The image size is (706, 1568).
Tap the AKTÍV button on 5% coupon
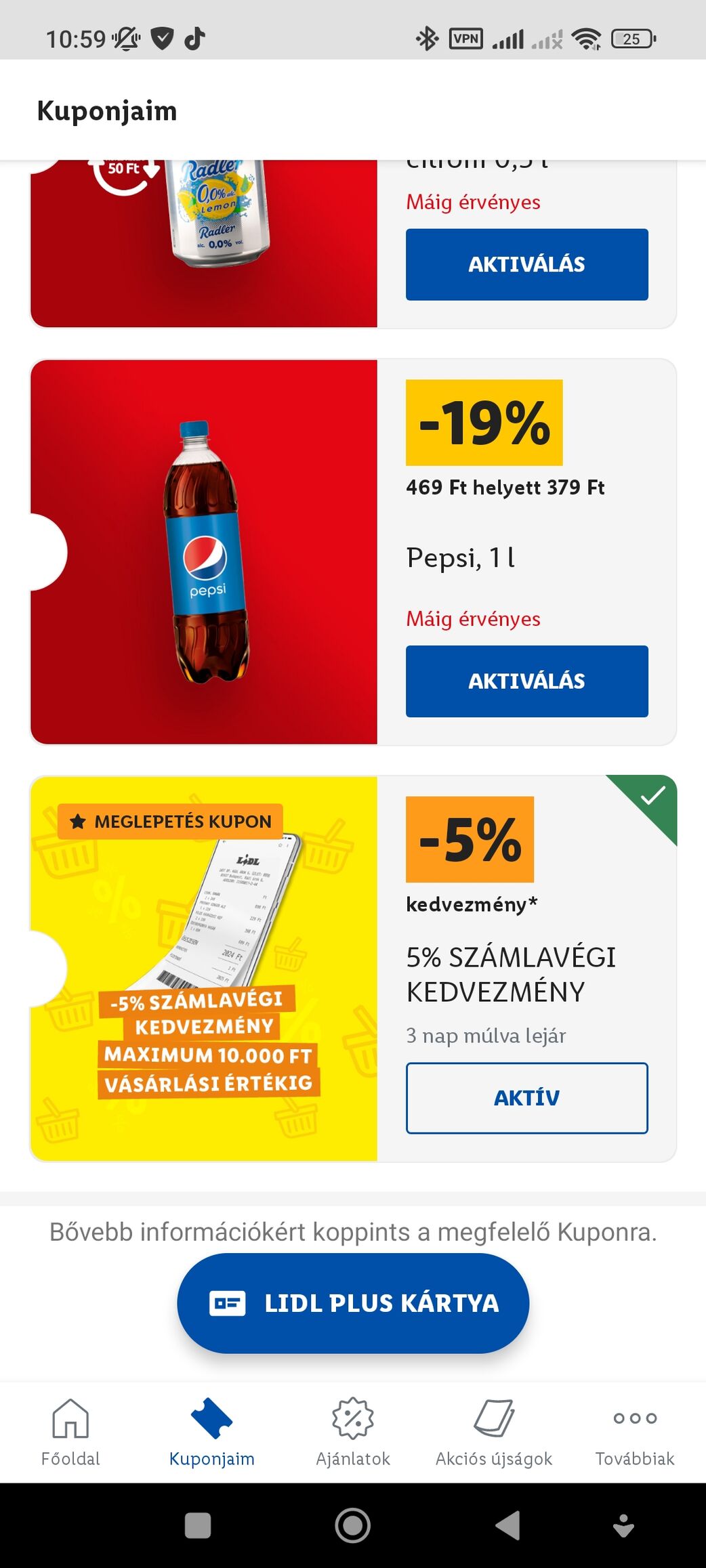pyautogui.click(x=526, y=1098)
